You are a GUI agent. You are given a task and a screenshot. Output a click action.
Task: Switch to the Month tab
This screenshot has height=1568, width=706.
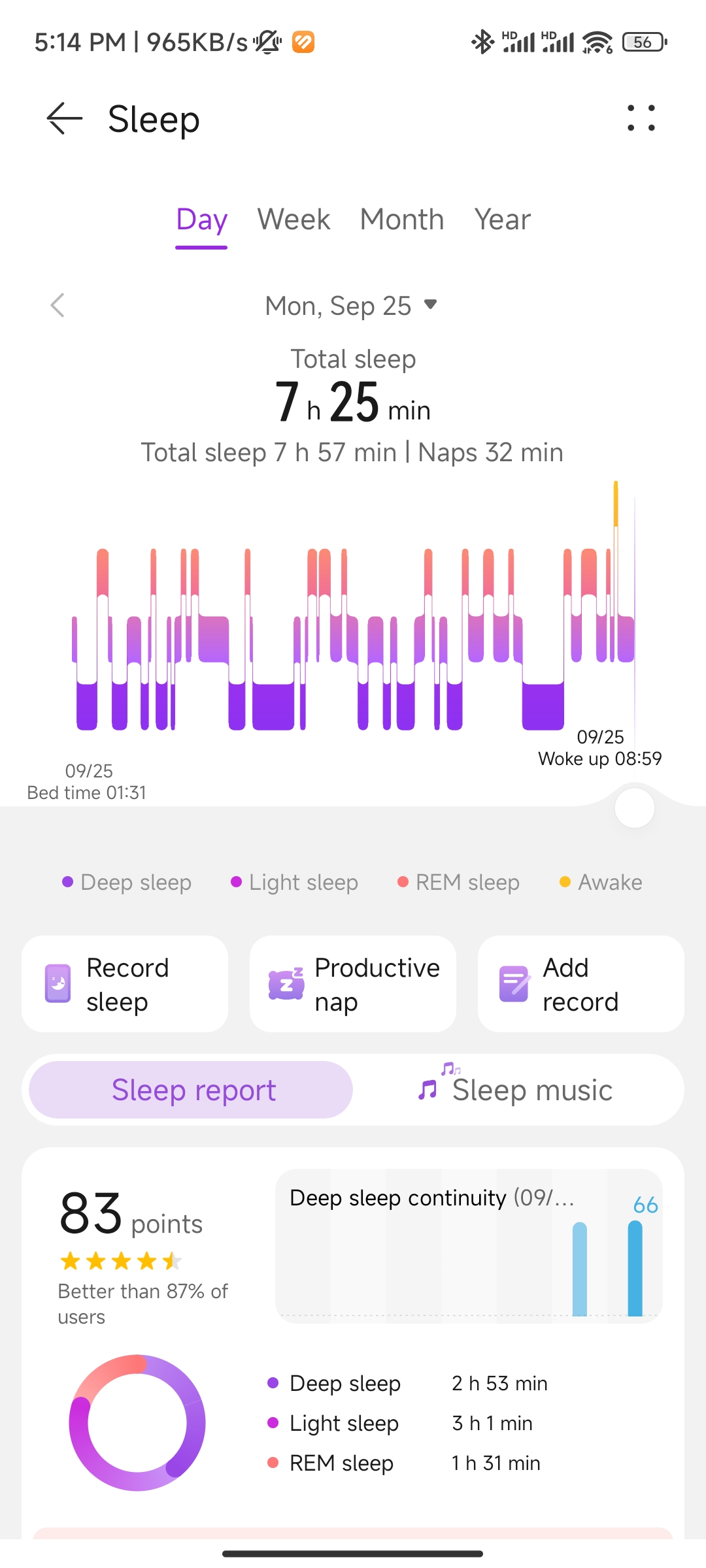(402, 220)
